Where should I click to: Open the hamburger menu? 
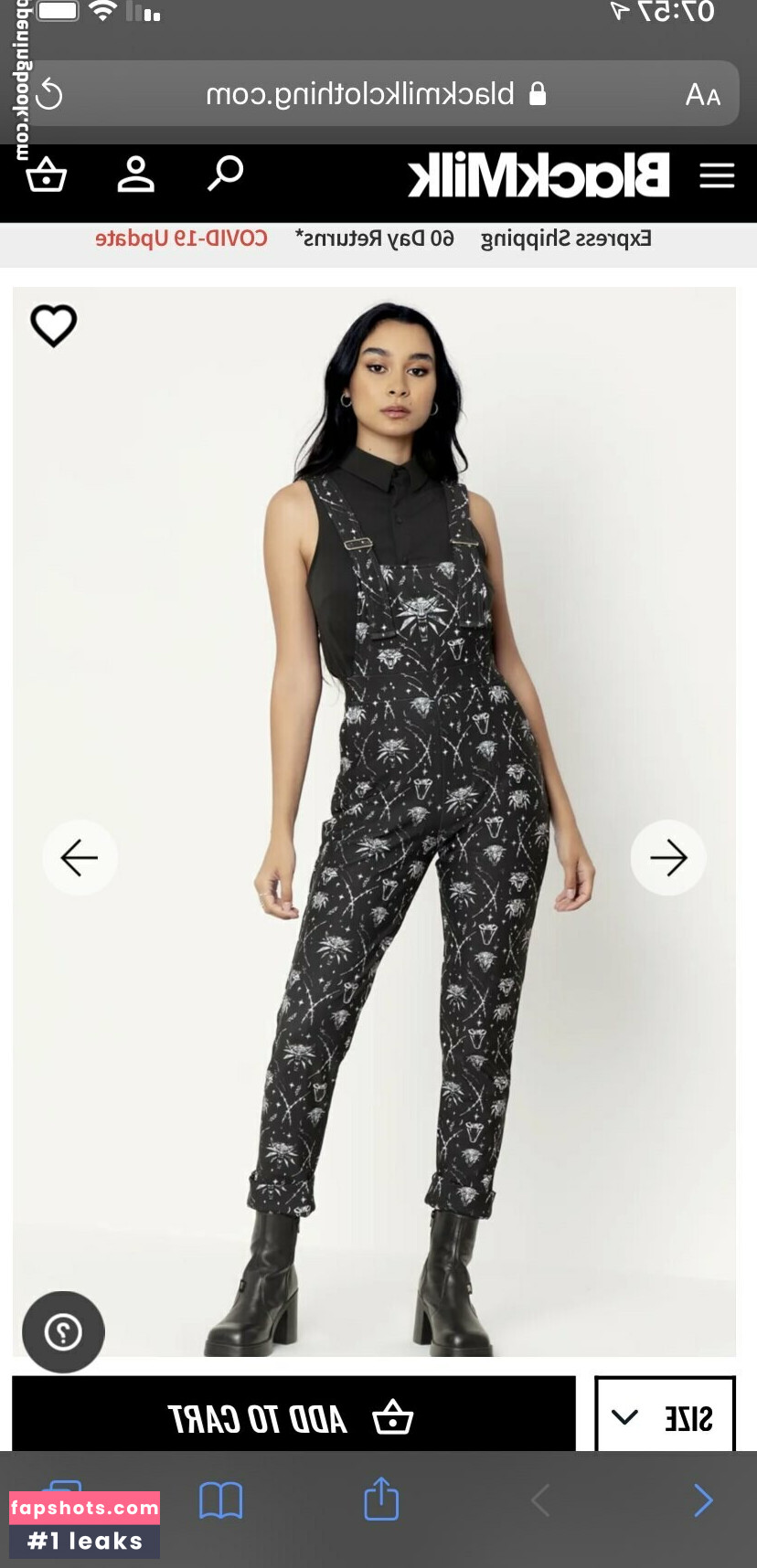point(717,175)
